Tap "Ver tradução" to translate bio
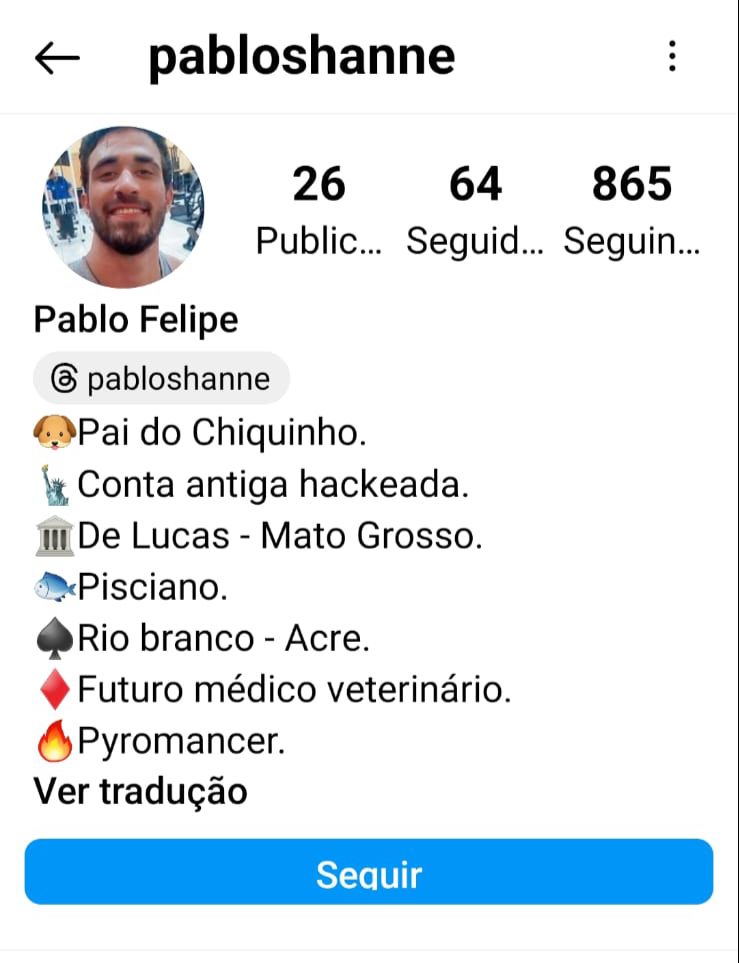739x963 pixels. 140,791
